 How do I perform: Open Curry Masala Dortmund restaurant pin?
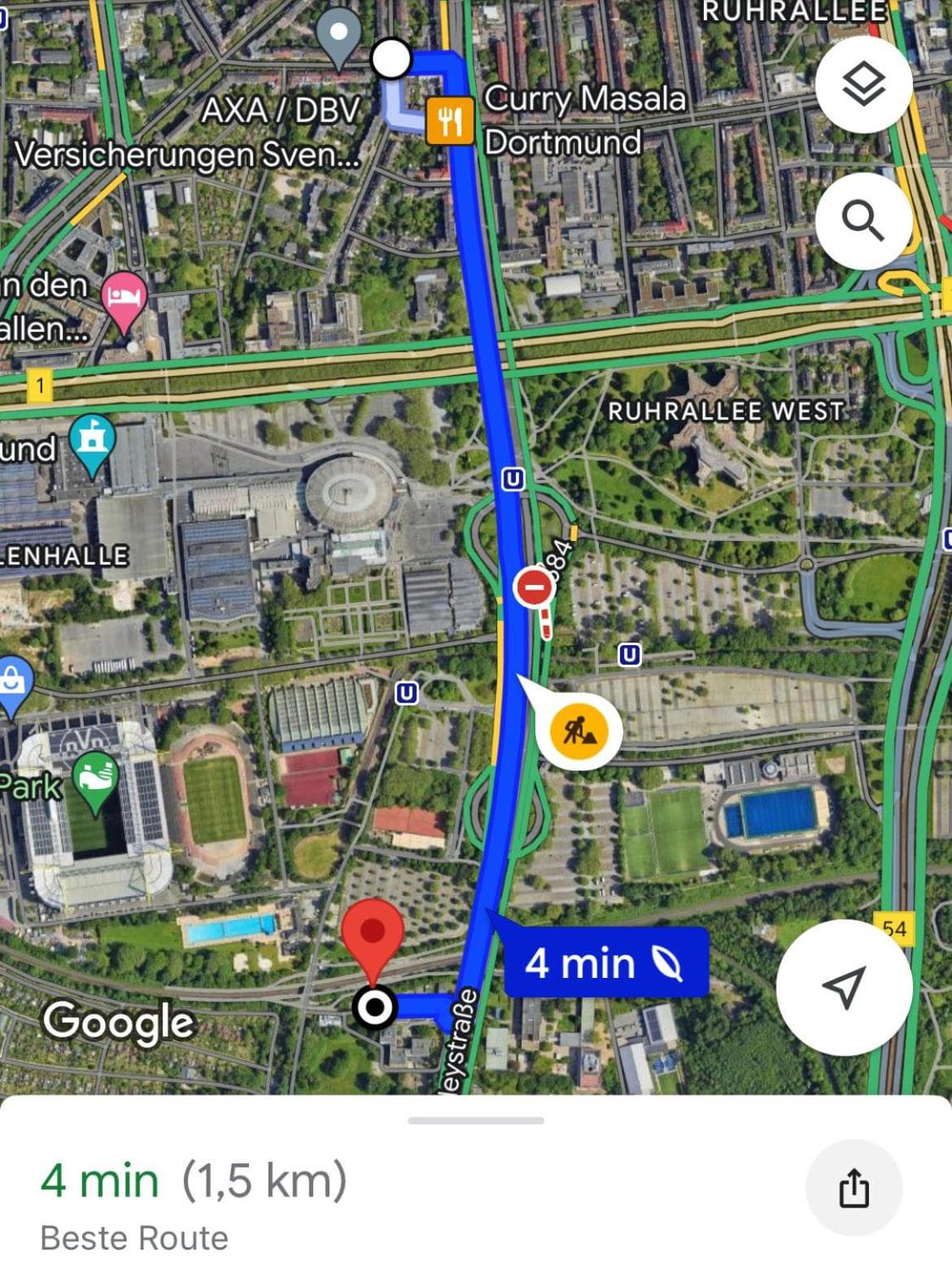point(450,120)
